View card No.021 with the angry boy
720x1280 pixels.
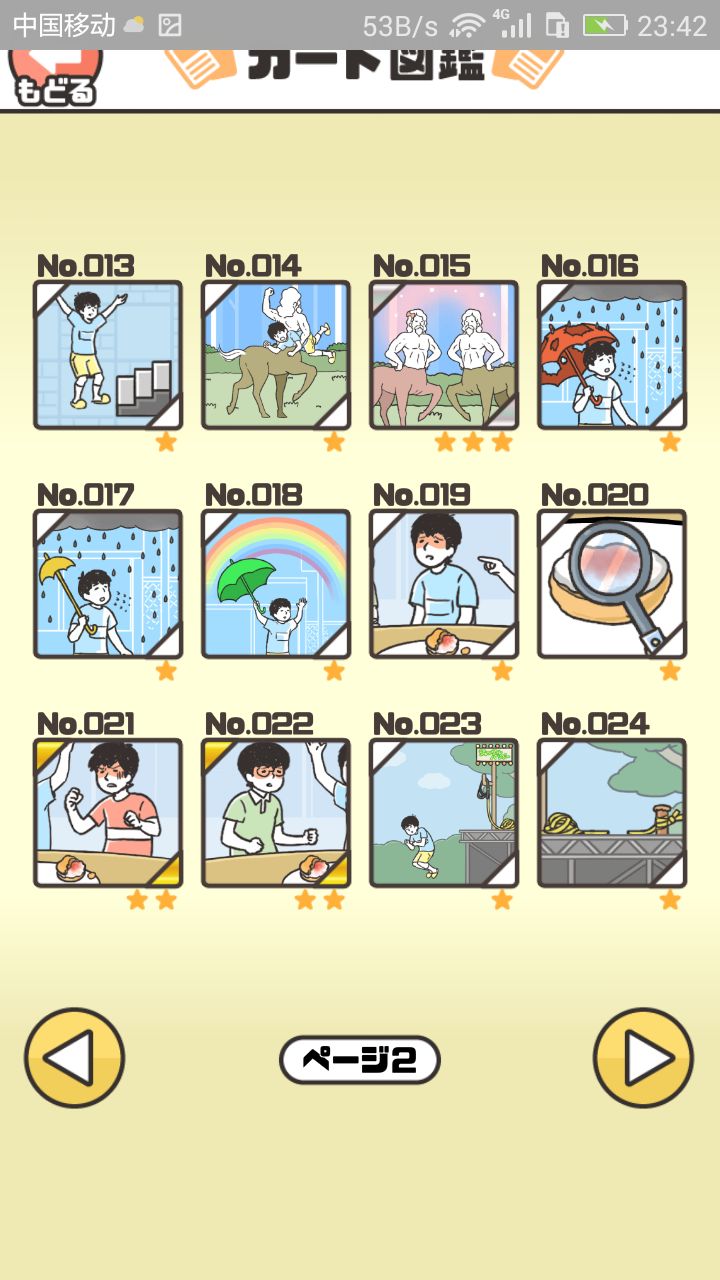[107, 812]
